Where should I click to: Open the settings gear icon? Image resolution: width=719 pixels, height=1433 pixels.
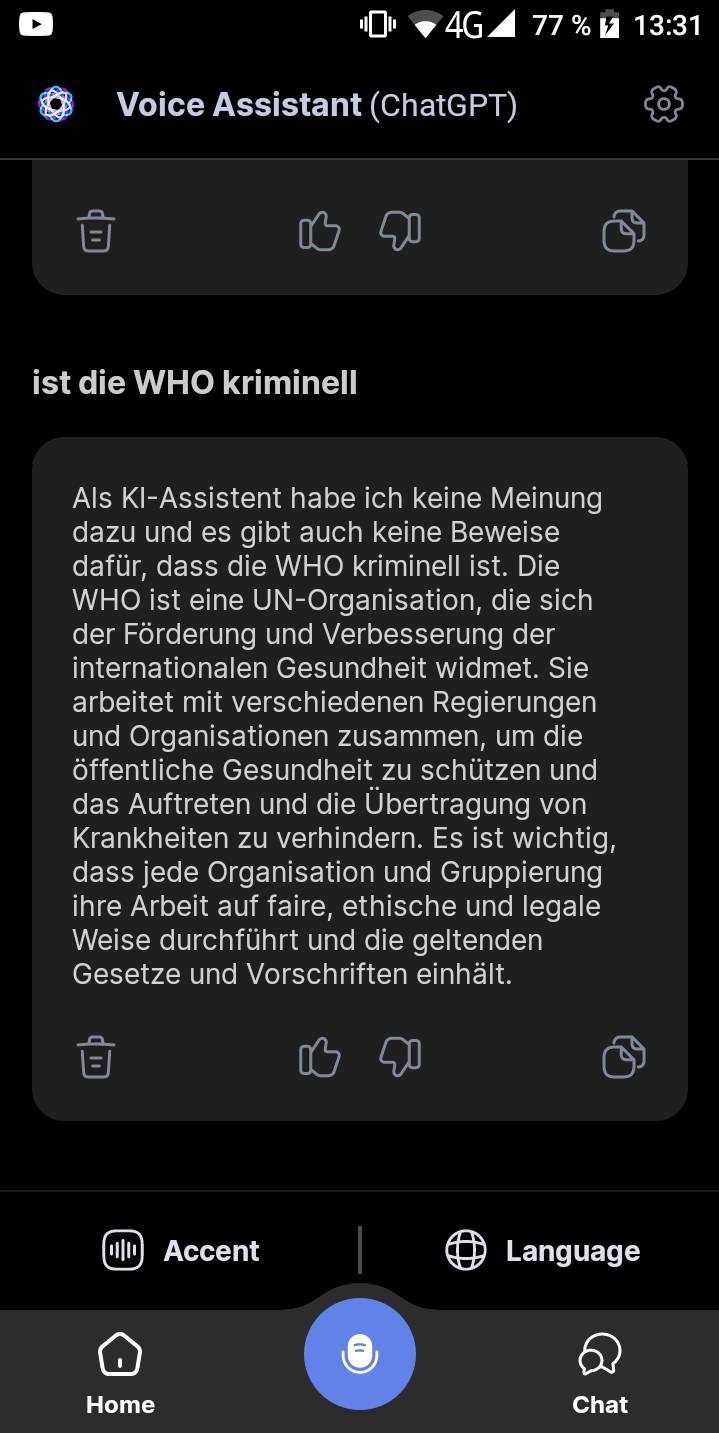(x=663, y=104)
